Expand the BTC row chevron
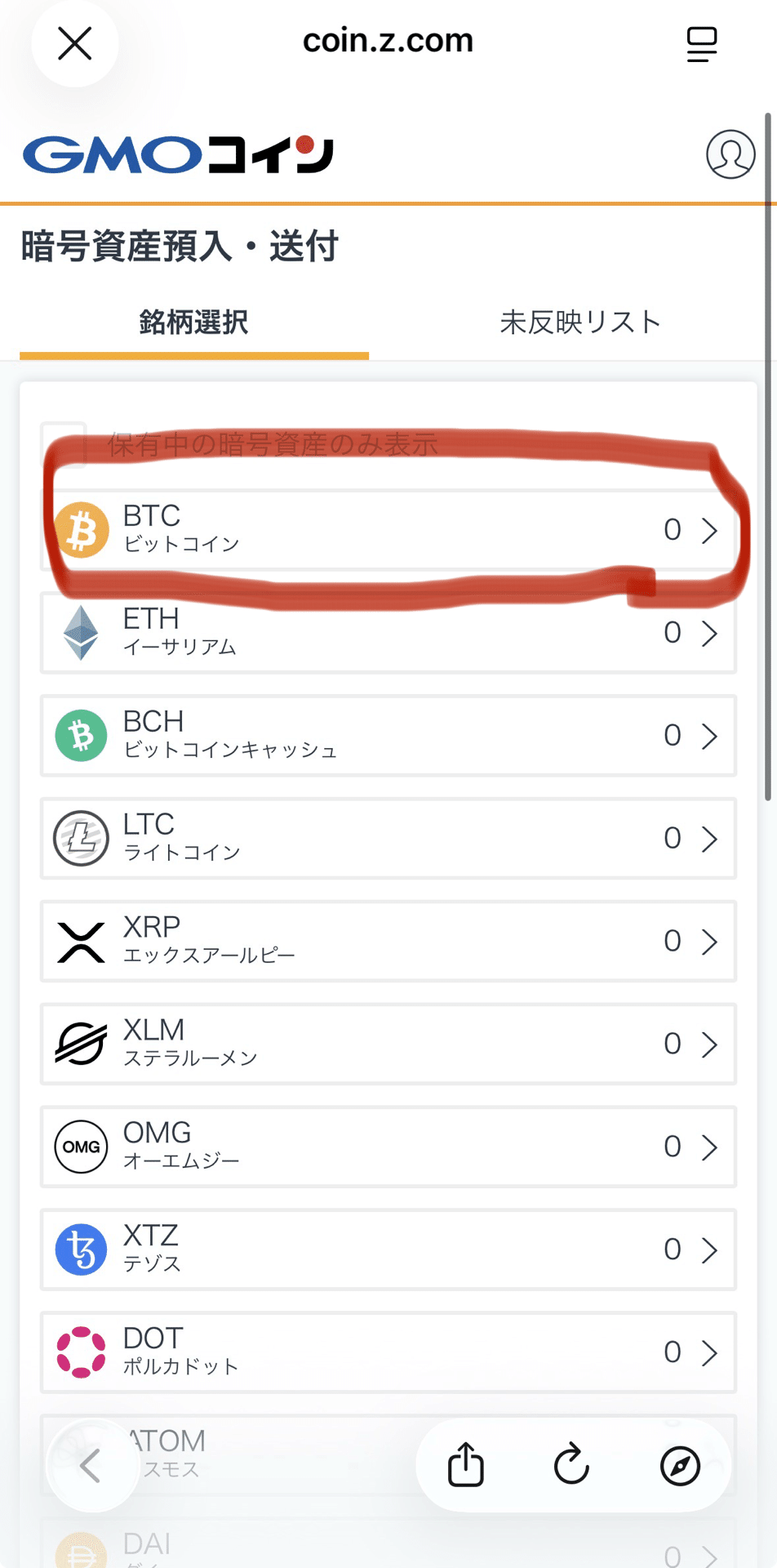This screenshot has width=777, height=1568. (708, 529)
